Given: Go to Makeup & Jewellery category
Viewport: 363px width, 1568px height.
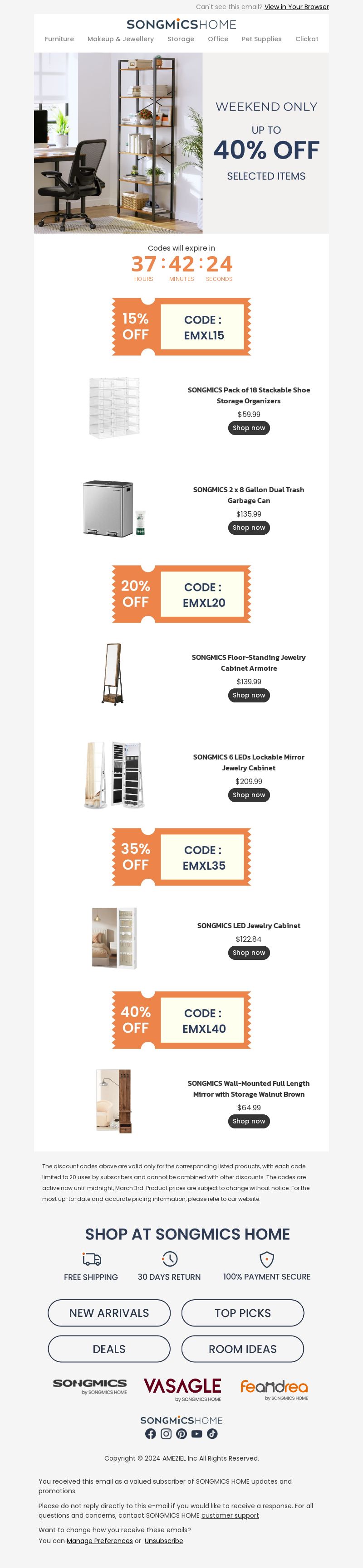Looking at the screenshot, I should click(x=121, y=39).
